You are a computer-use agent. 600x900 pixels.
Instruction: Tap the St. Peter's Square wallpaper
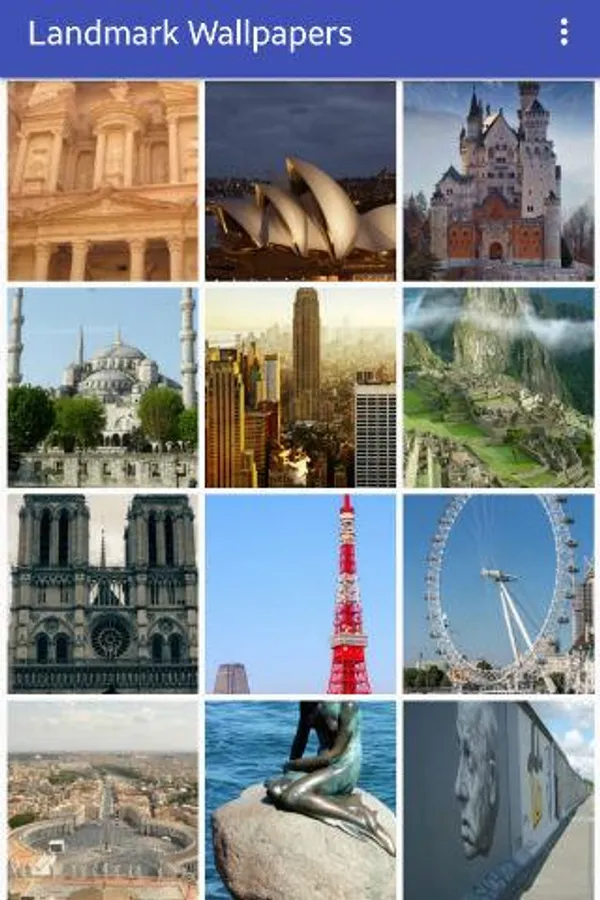pos(103,800)
